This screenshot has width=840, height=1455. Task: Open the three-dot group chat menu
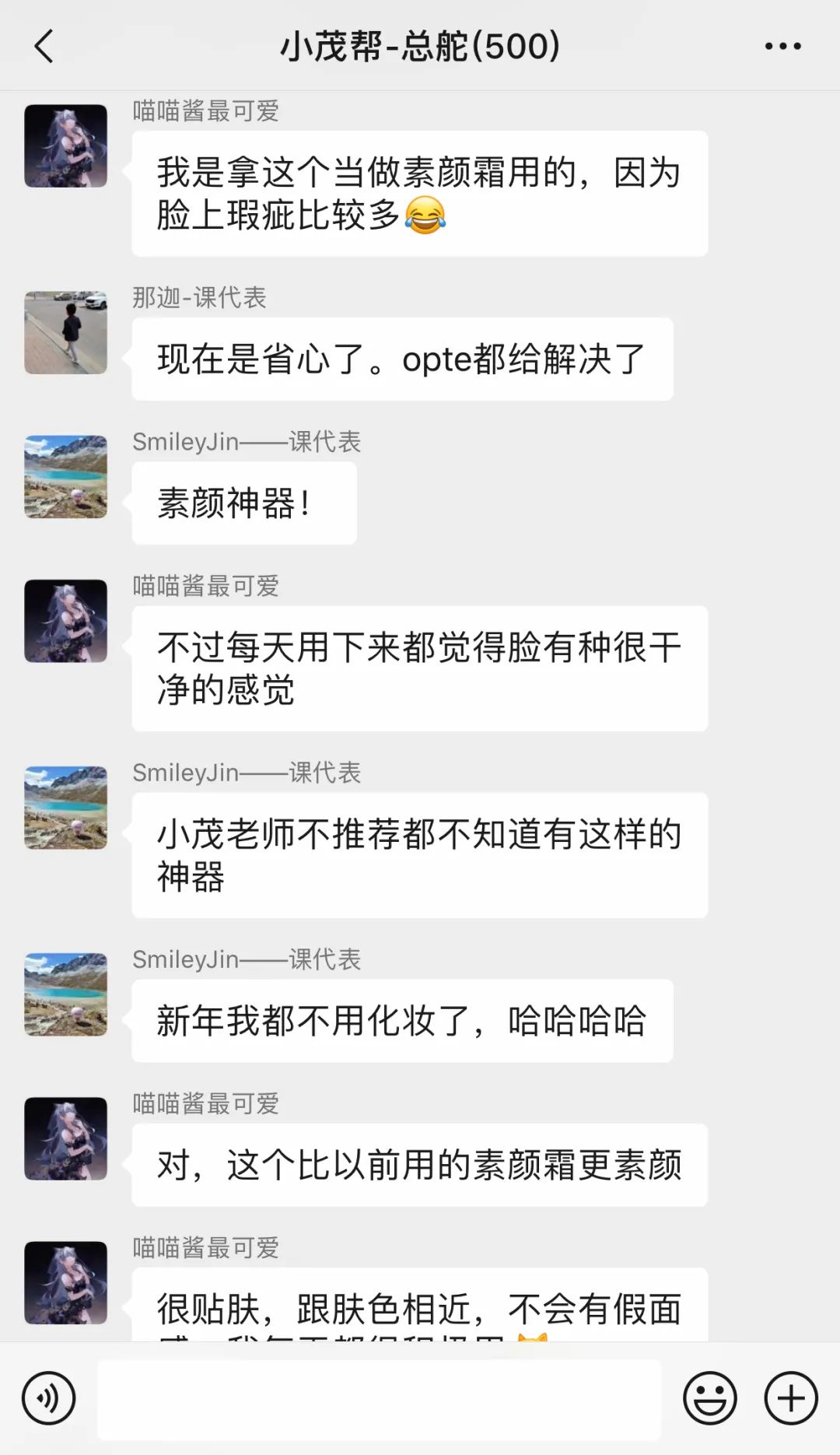pyautogui.click(x=782, y=46)
